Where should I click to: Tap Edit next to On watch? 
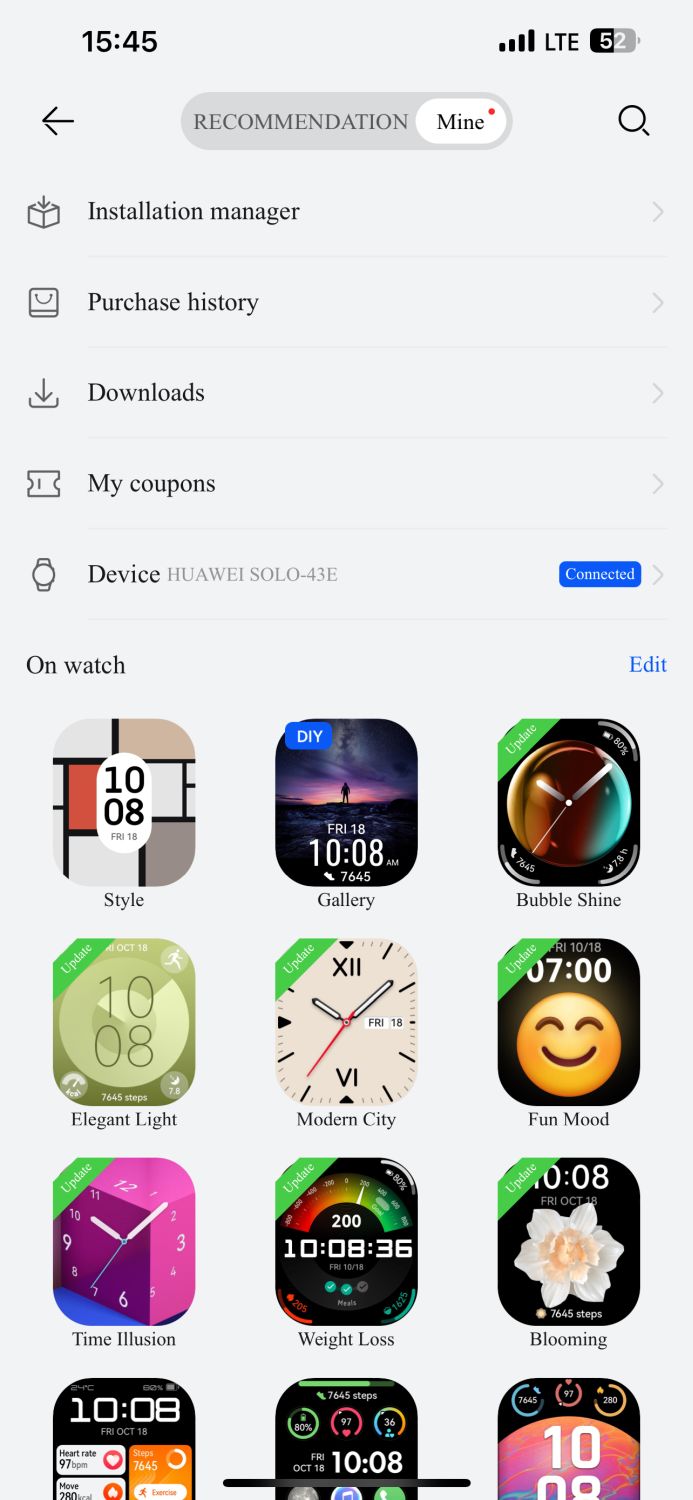click(647, 665)
